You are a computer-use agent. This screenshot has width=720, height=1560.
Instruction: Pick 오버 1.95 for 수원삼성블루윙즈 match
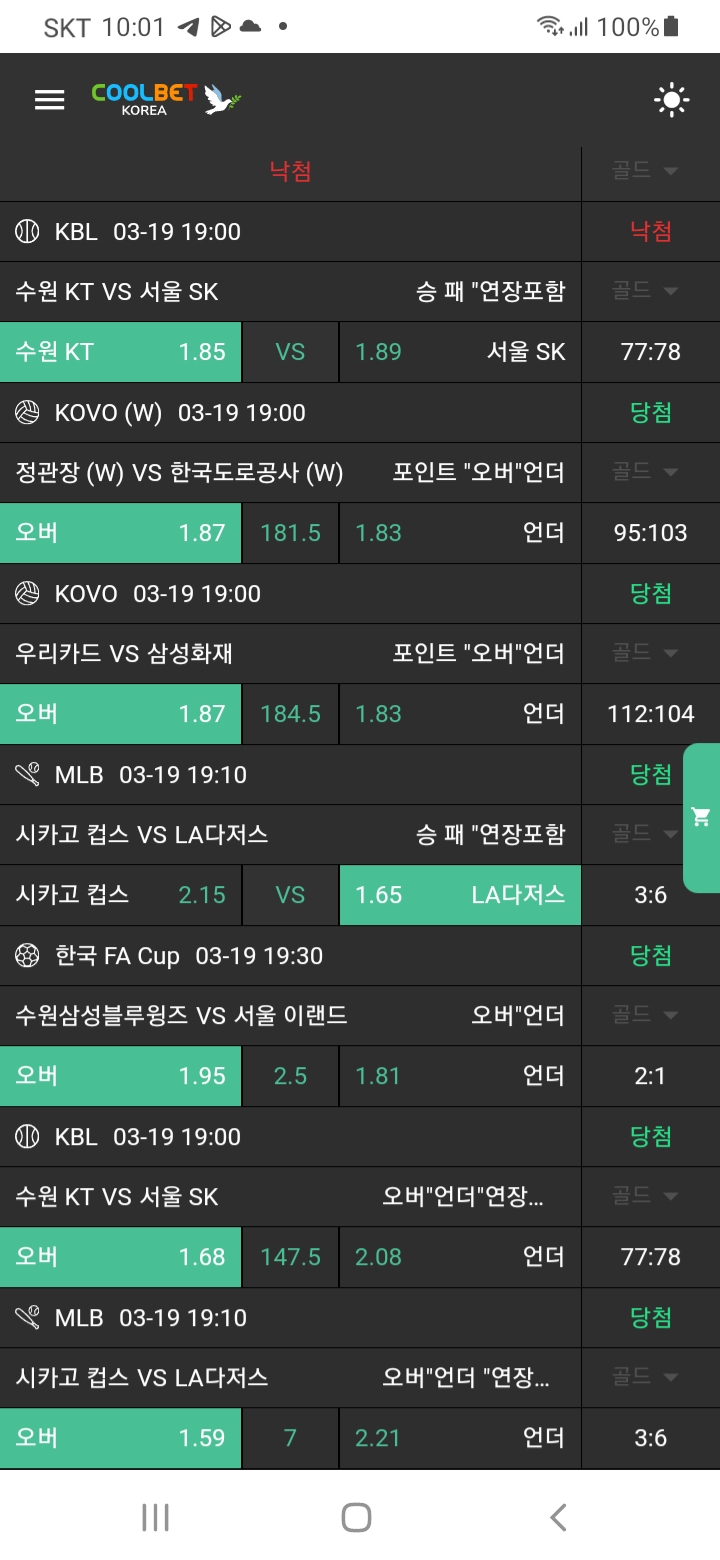[121, 1076]
